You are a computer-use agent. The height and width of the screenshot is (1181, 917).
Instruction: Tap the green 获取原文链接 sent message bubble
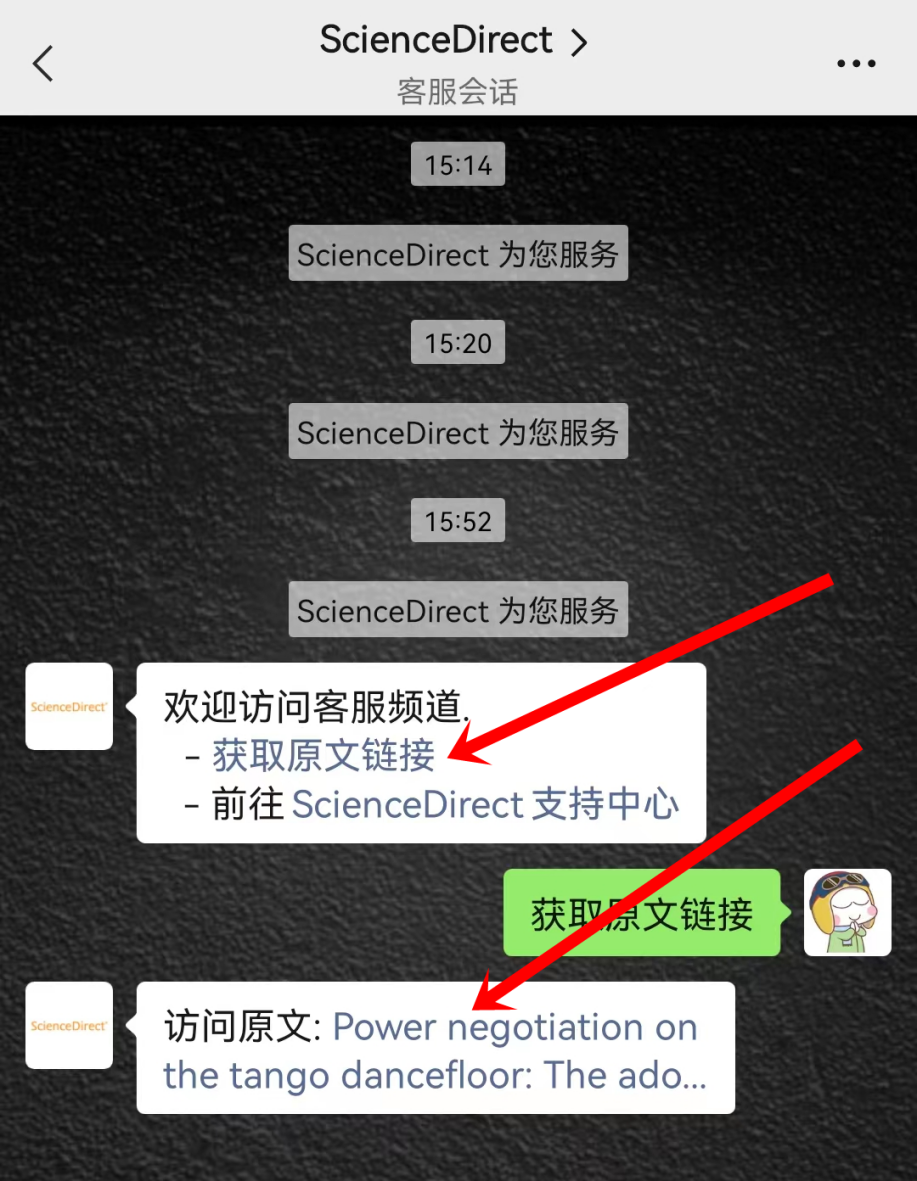tap(641, 912)
